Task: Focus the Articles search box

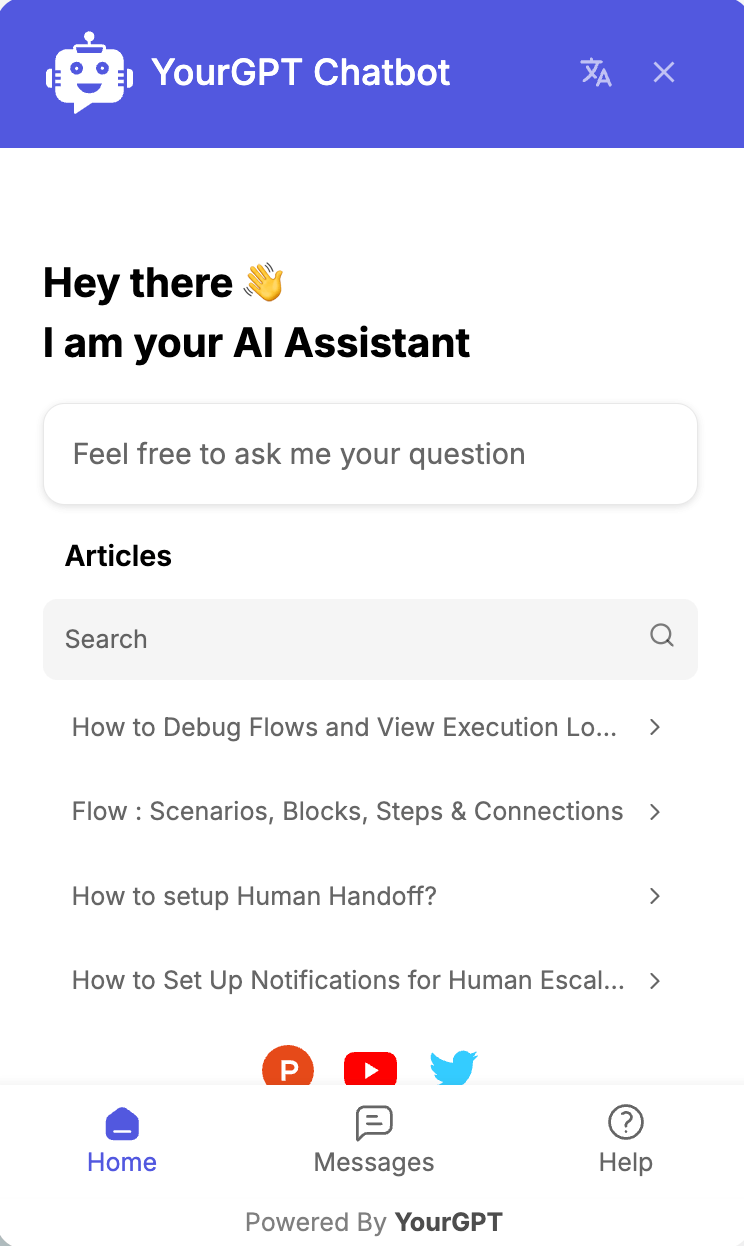Action: [350, 639]
